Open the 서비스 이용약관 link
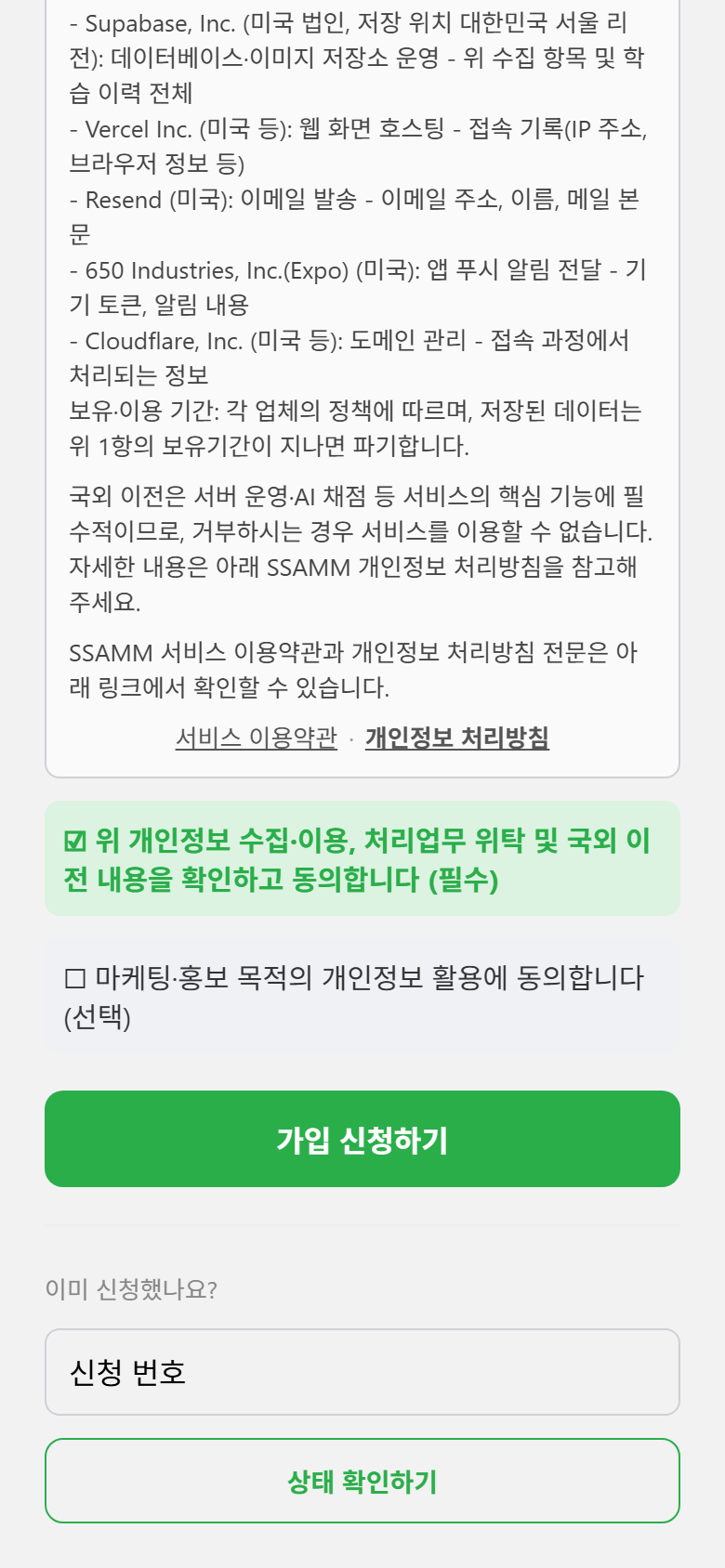This screenshot has width=725, height=1568. pos(256,738)
